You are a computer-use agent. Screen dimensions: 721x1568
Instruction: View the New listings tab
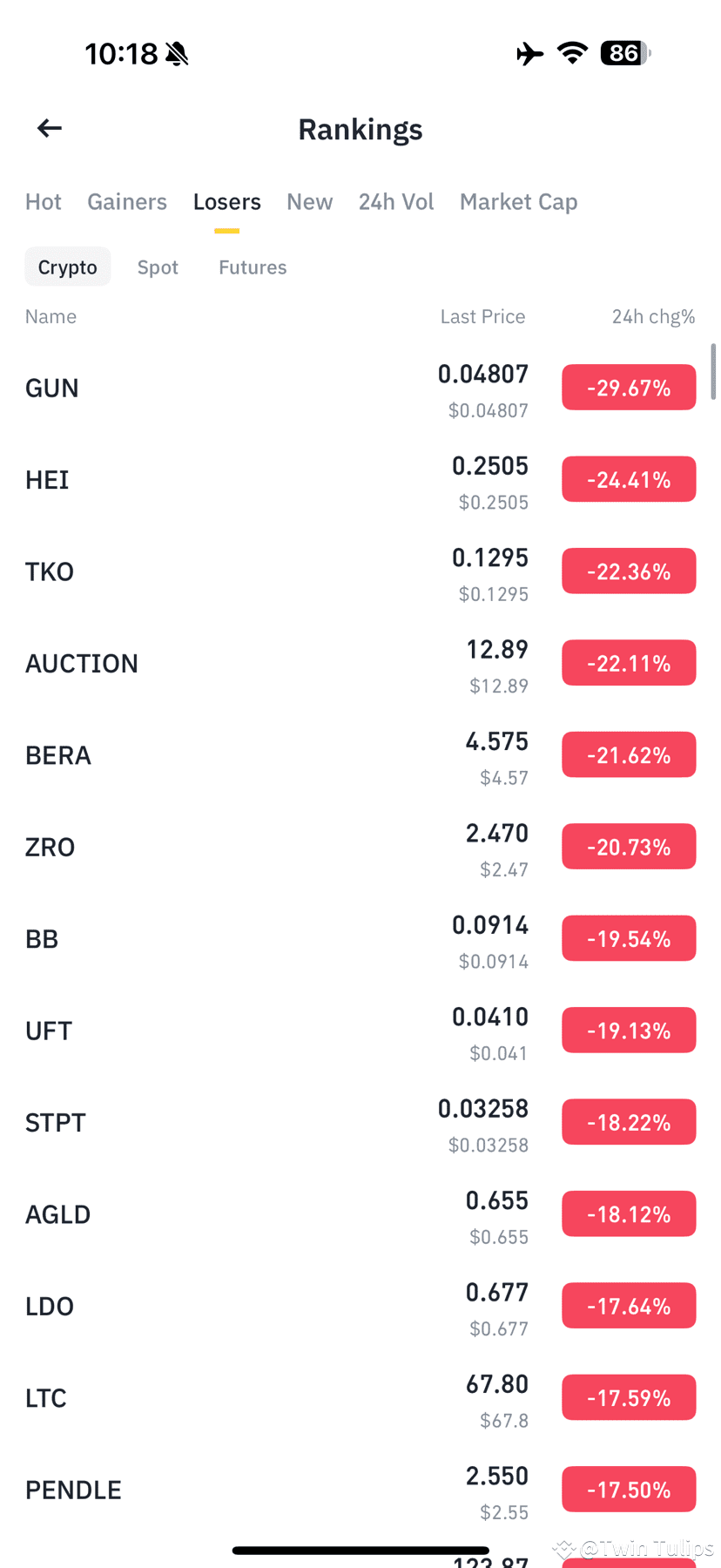click(309, 201)
